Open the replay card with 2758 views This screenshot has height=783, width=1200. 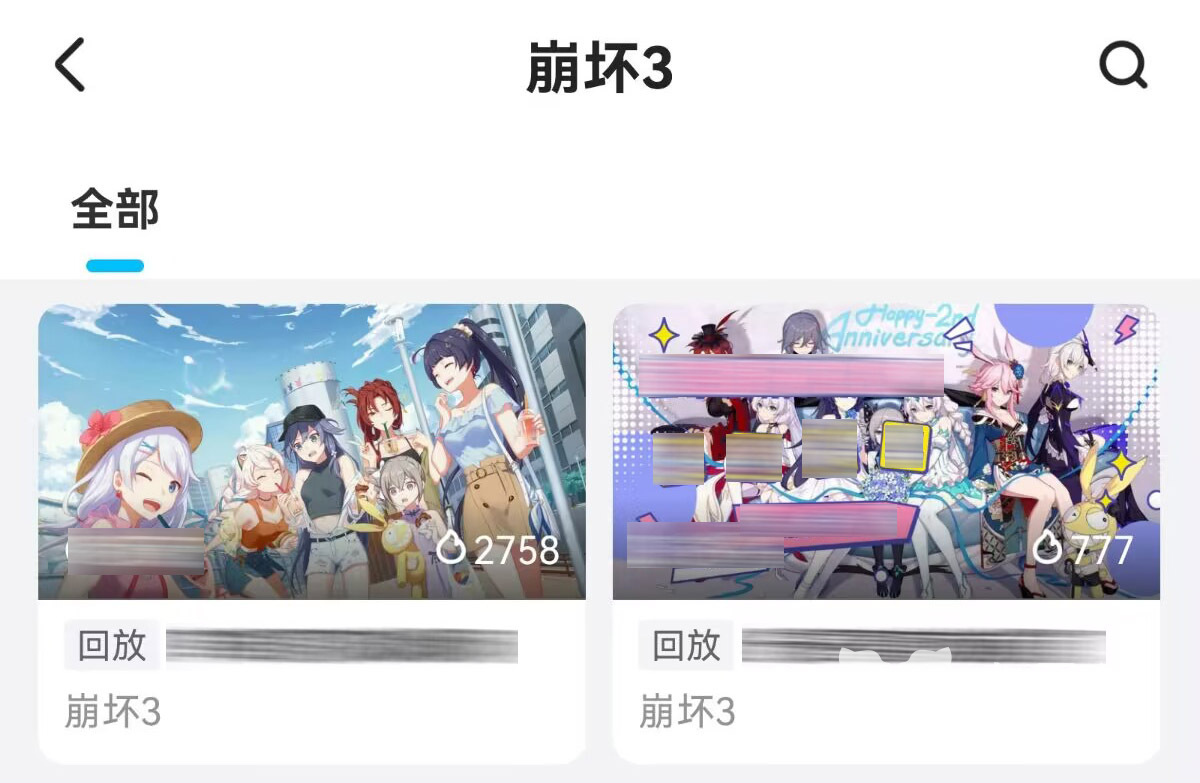pyautogui.click(x=311, y=452)
